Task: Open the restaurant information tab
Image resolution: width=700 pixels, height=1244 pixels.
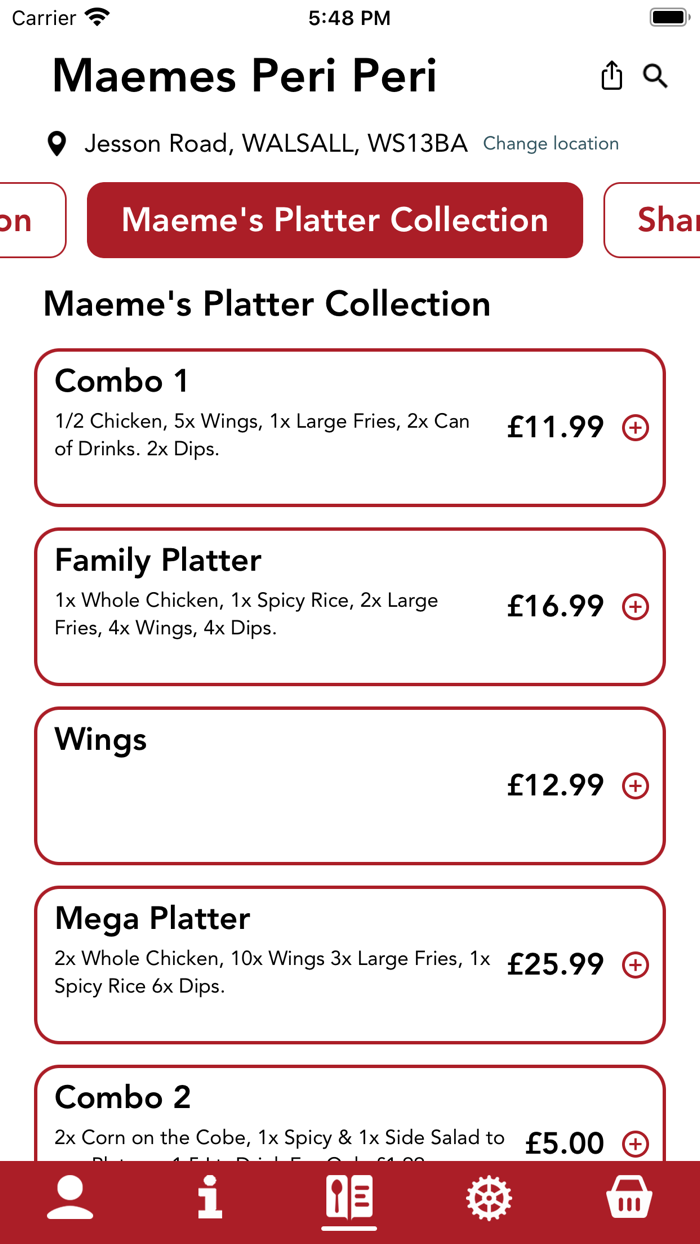Action: click(210, 1198)
